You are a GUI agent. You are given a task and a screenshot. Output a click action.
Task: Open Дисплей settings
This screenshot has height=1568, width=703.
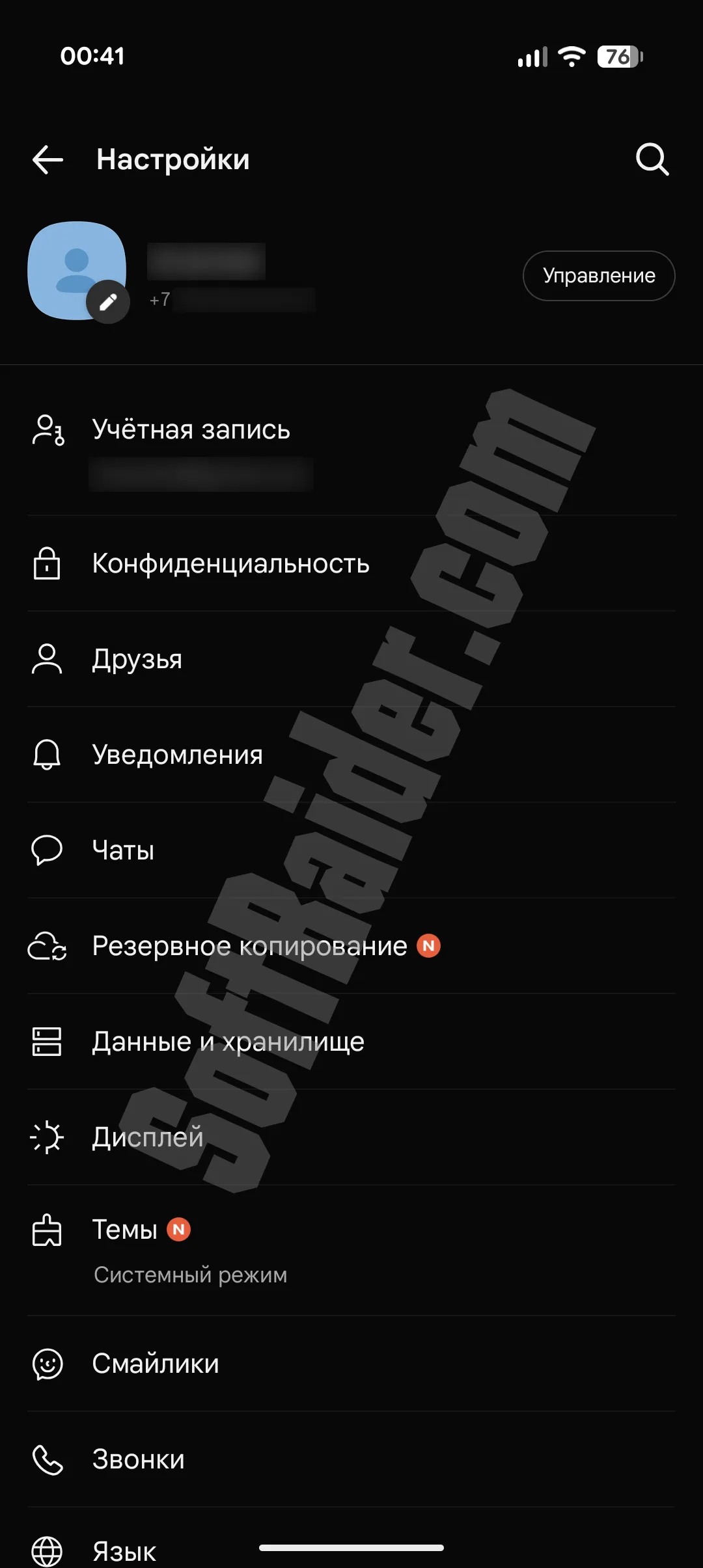coord(148,1138)
